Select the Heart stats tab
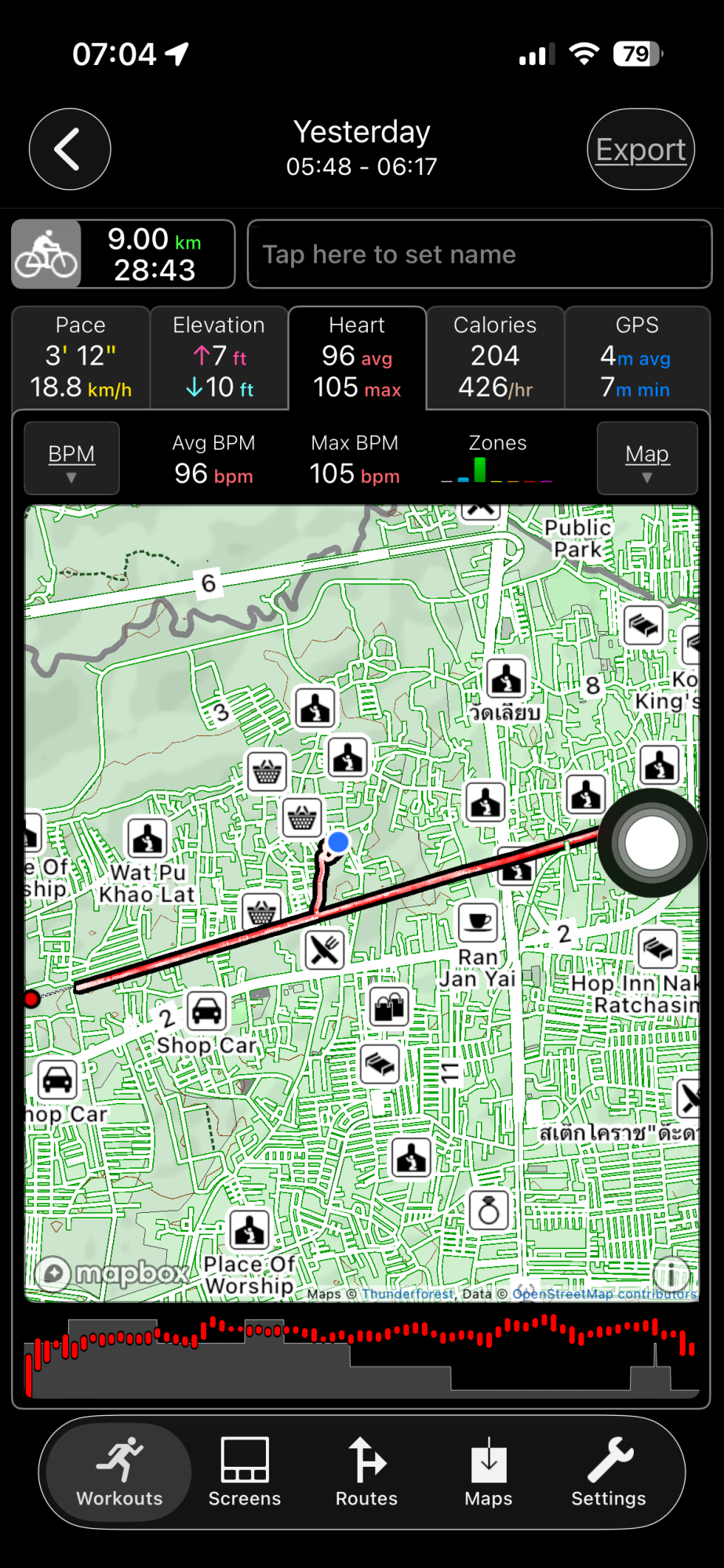This screenshot has width=724, height=1568. click(x=357, y=358)
